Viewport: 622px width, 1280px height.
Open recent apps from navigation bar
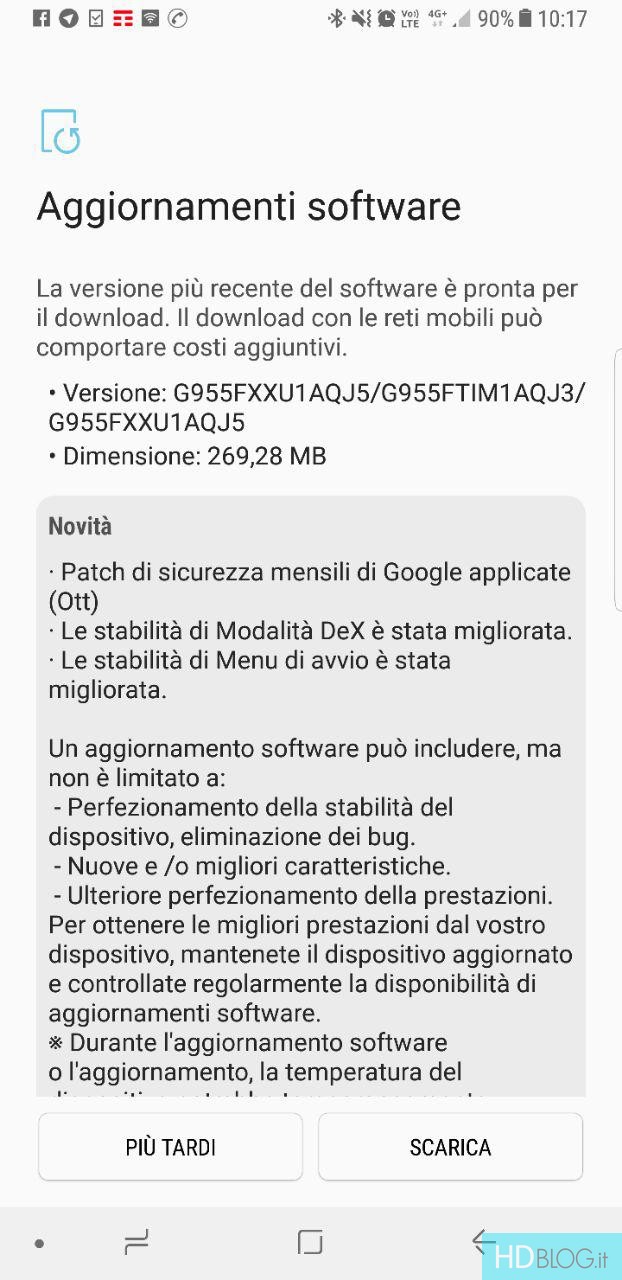click(x=136, y=1242)
